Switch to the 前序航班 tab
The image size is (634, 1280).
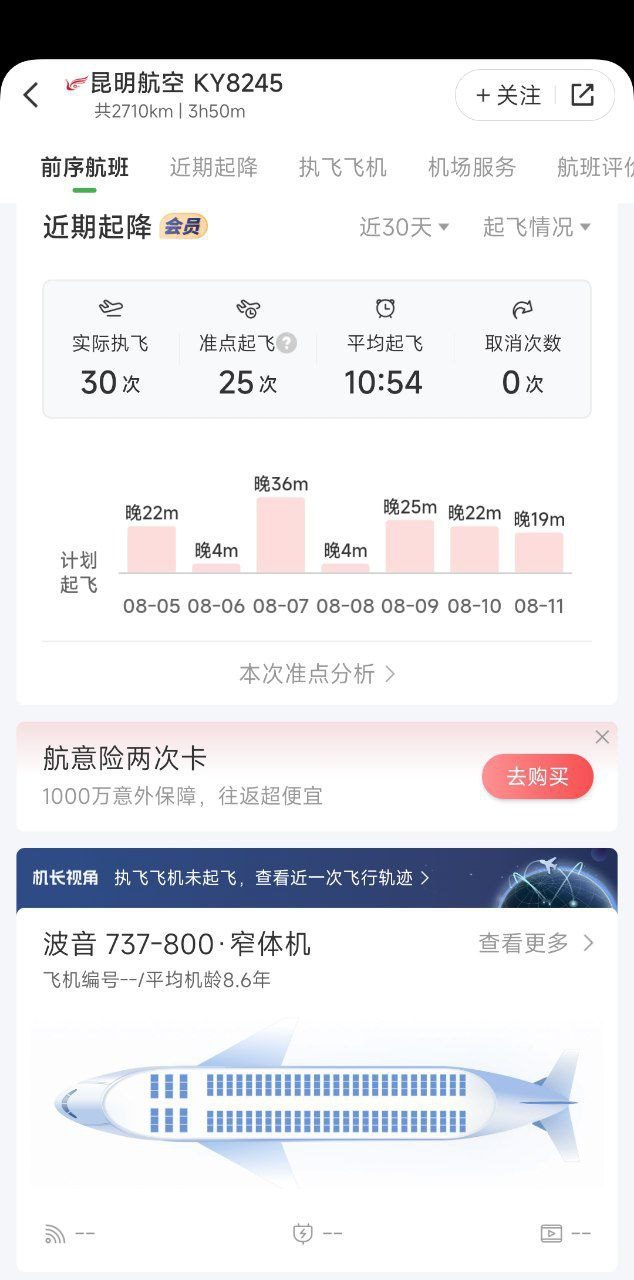point(85,167)
